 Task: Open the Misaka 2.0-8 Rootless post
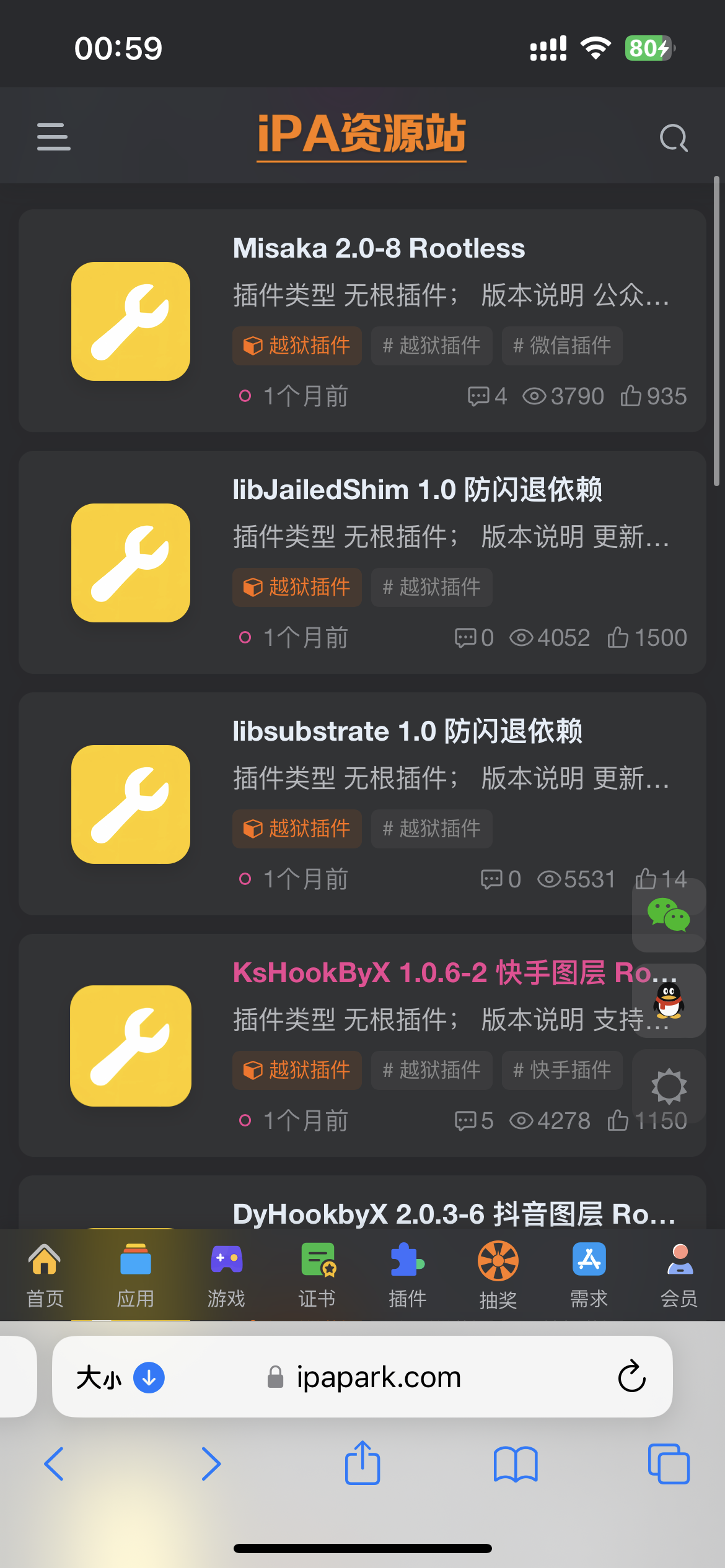coord(378,248)
